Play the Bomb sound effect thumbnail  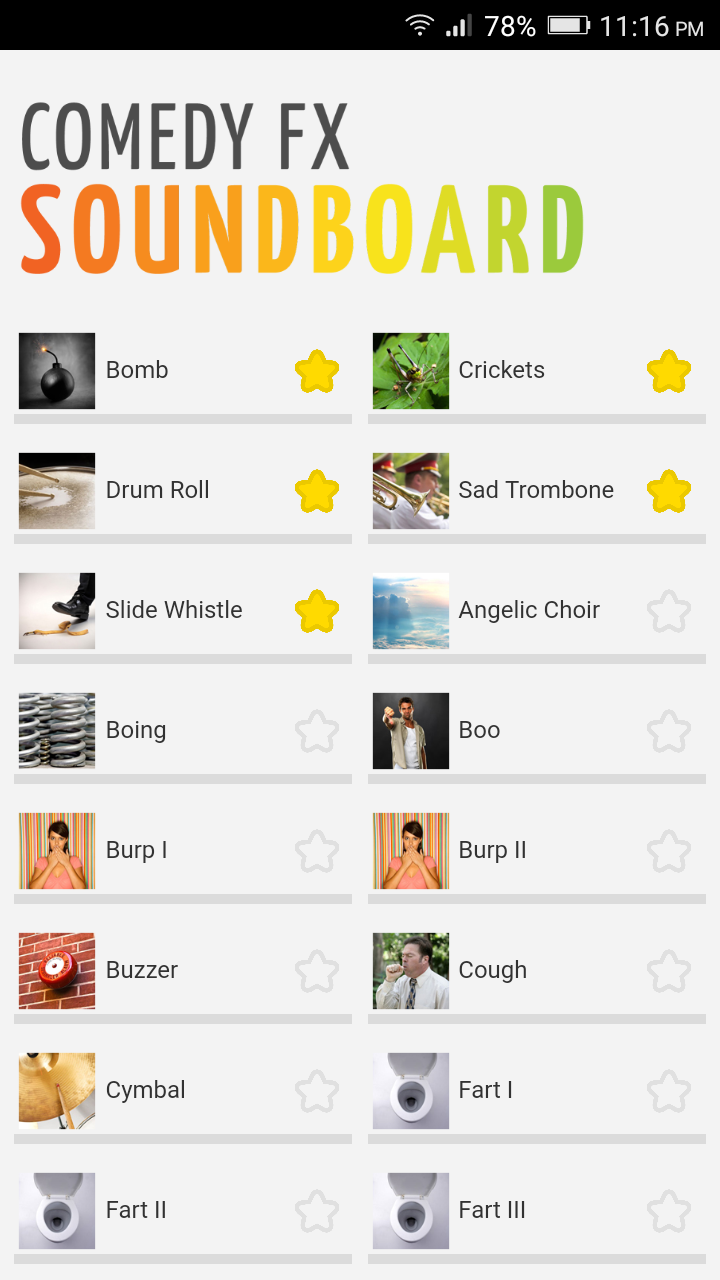[x=56, y=370]
